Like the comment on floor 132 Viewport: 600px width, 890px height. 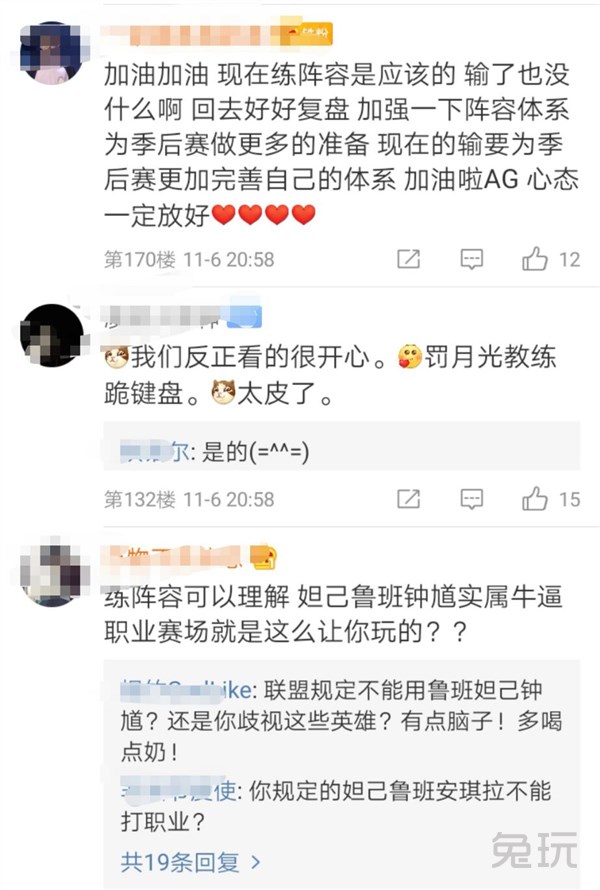pyautogui.click(x=536, y=498)
